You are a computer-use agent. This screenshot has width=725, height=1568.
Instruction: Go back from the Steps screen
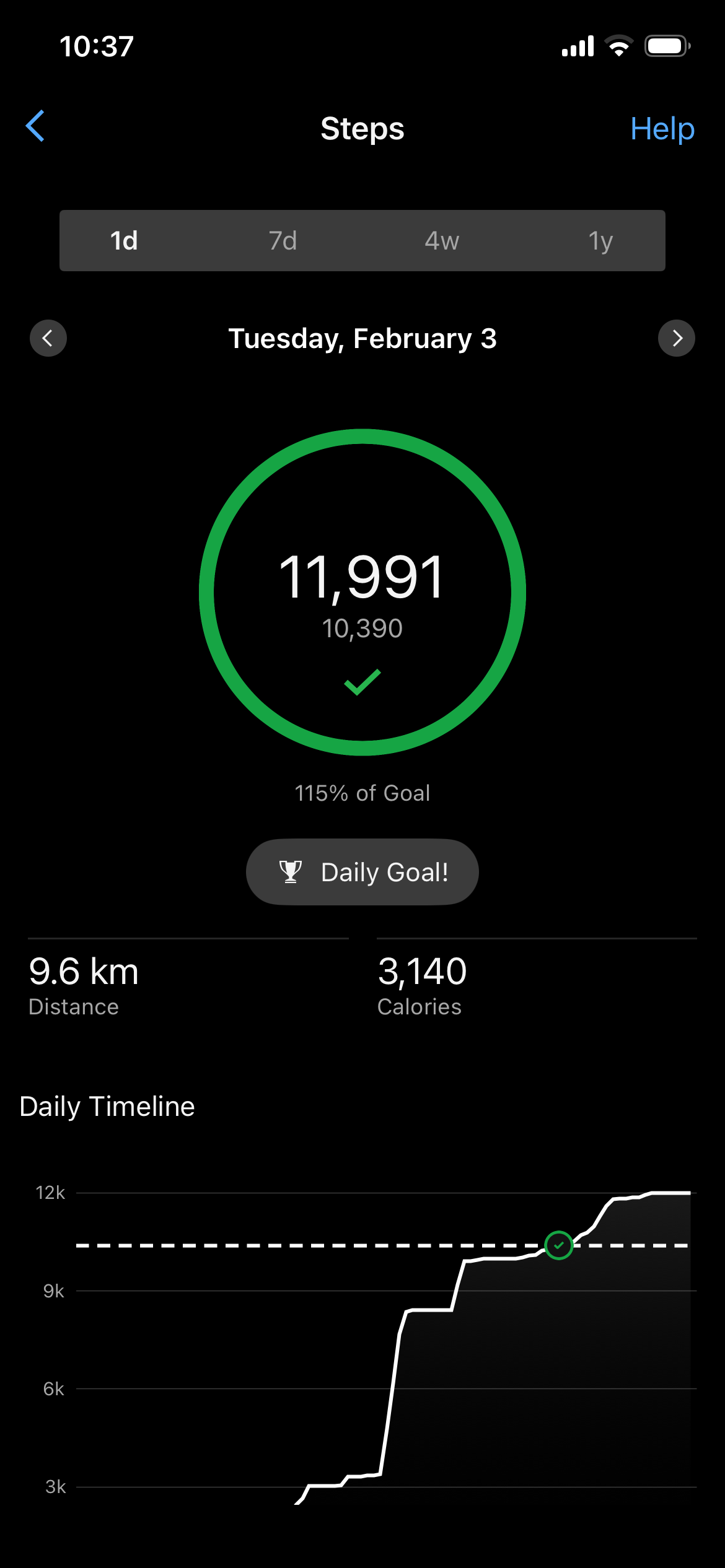[35, 126]
